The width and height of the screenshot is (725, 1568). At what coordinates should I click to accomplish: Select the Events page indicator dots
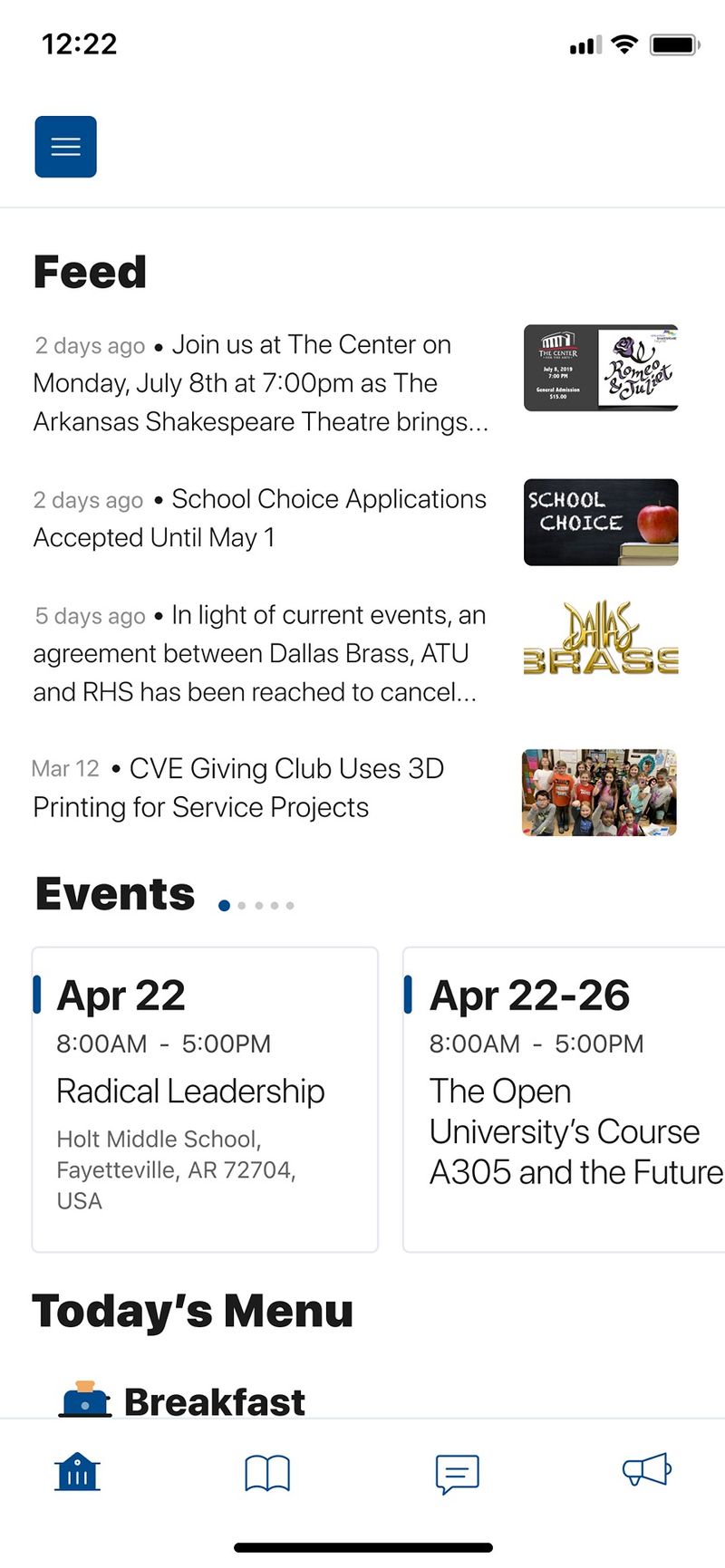point(256,905)
